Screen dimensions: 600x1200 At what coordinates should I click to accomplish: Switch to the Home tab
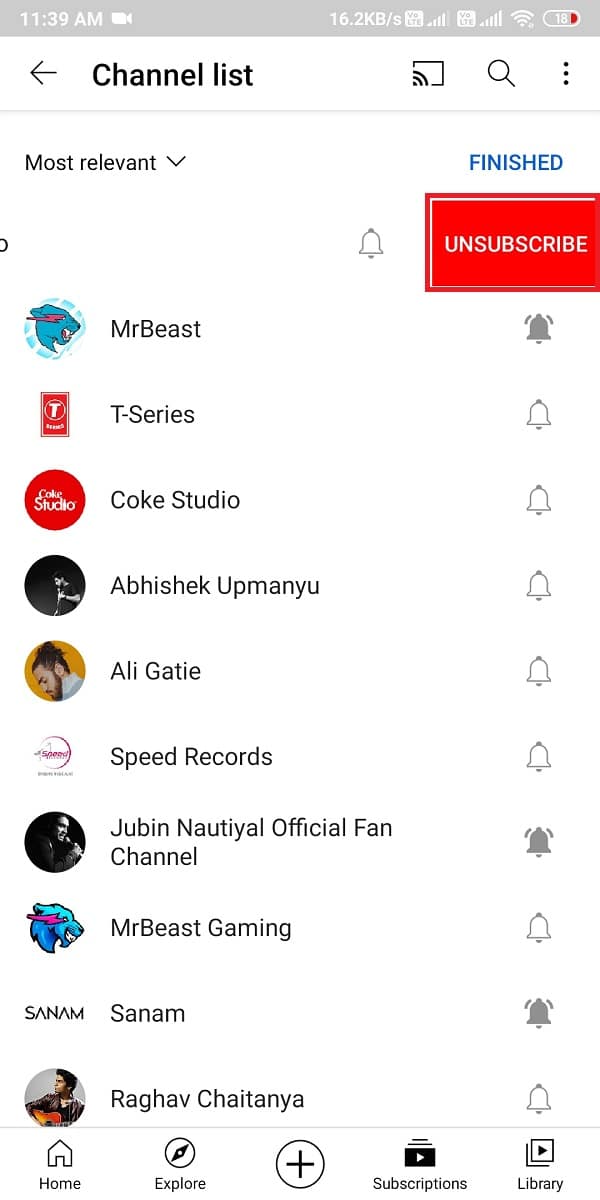pos(60,1165)
